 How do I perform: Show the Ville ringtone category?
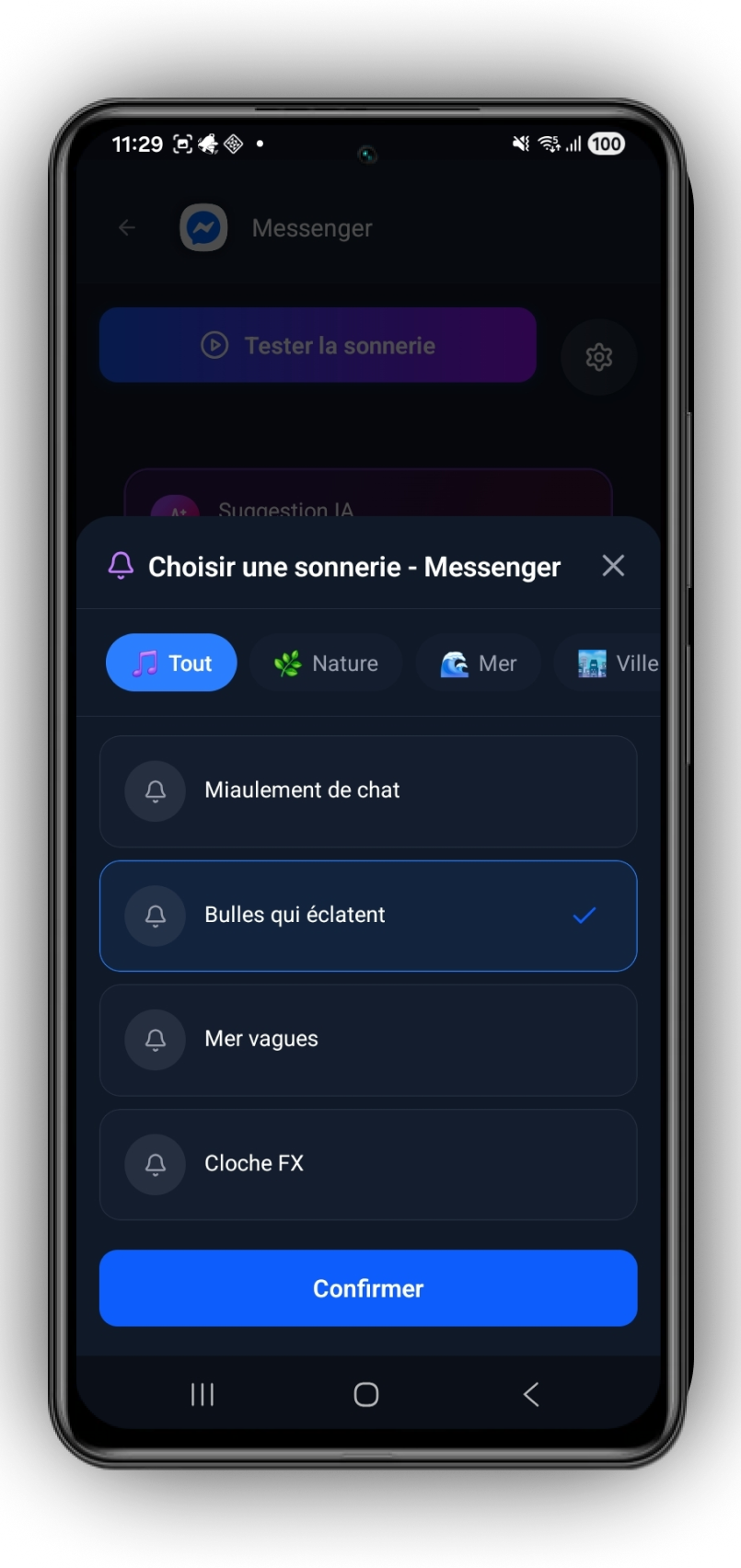pos(615,663)
